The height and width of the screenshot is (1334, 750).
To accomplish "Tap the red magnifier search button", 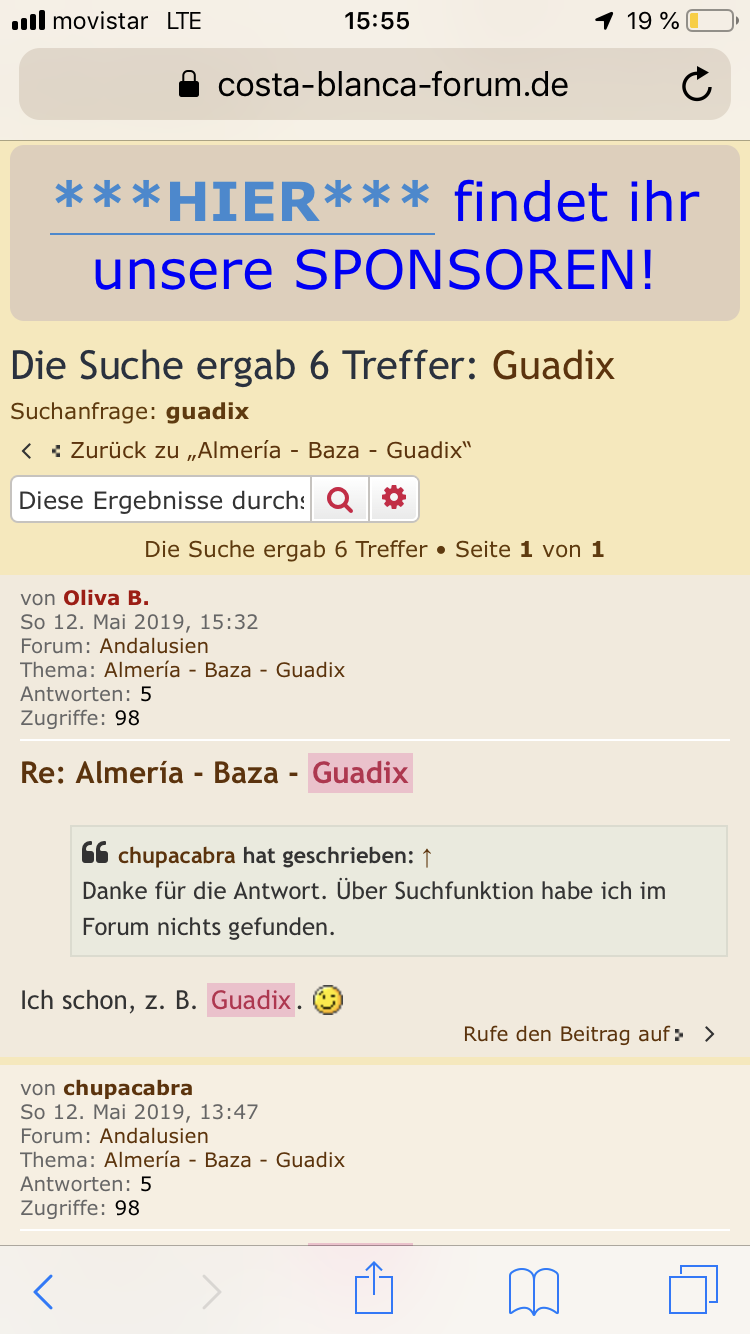I will pos(340,500).
